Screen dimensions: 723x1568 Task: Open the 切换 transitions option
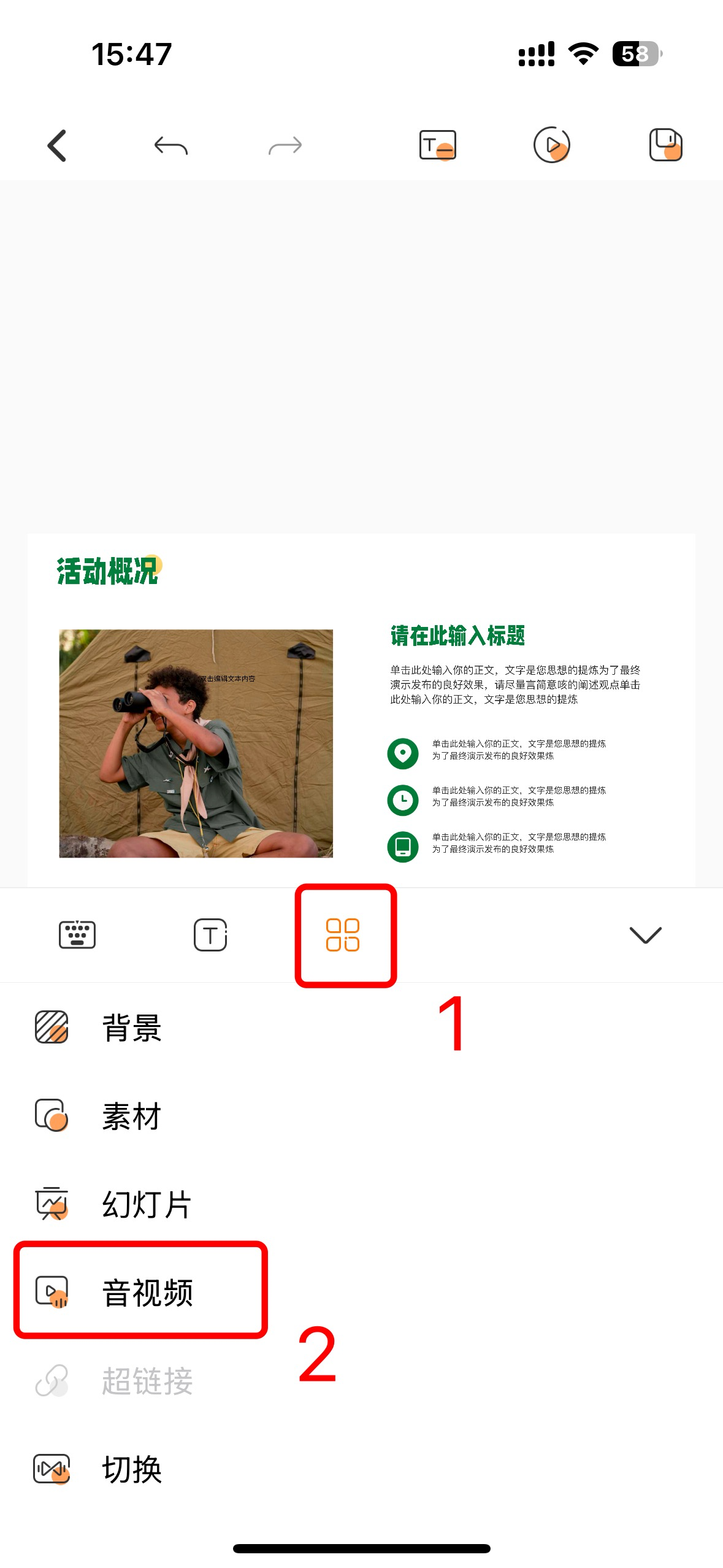tap(131, 1469)
